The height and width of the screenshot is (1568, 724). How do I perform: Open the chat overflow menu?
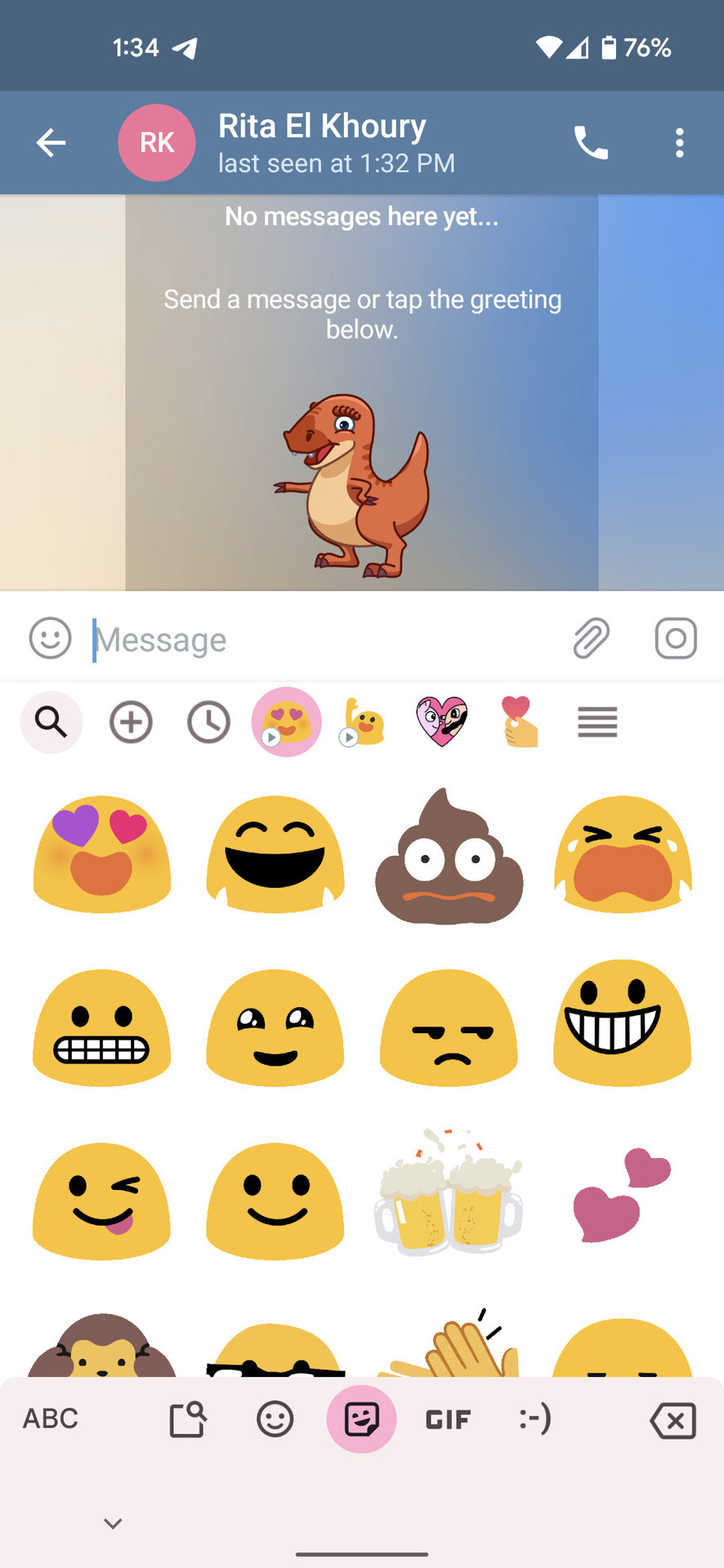click(x=679, y=143)
